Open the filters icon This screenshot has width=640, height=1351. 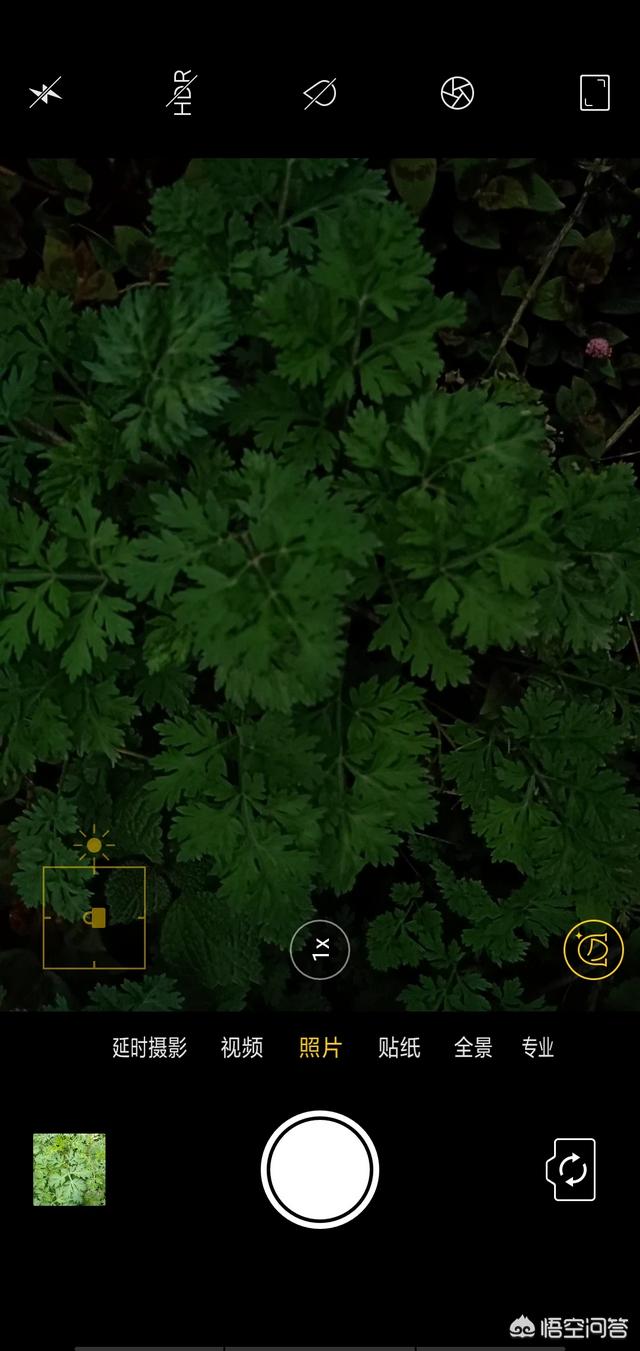(x=457, y=93)
